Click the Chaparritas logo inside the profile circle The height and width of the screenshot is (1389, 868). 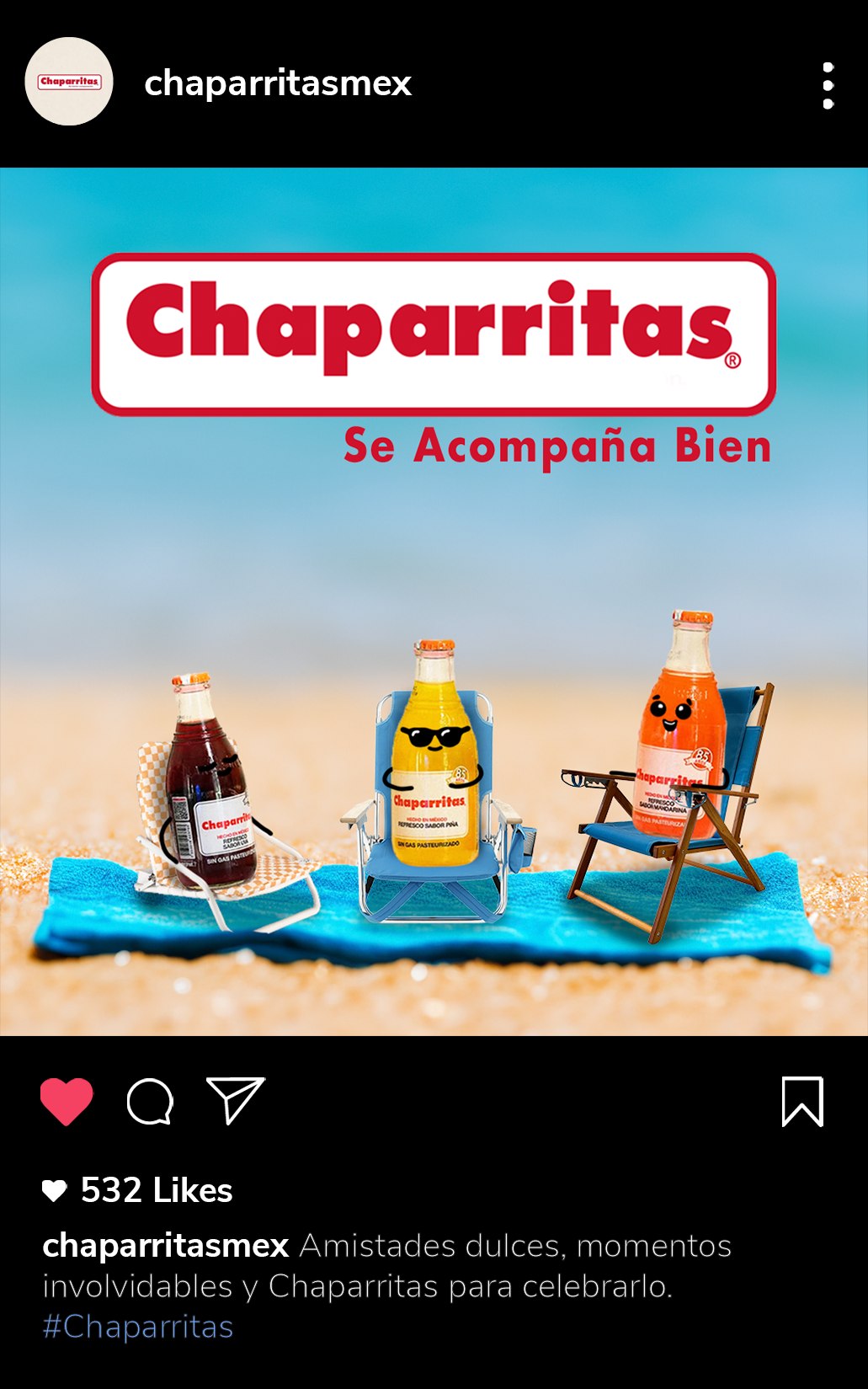click(68, 82)
